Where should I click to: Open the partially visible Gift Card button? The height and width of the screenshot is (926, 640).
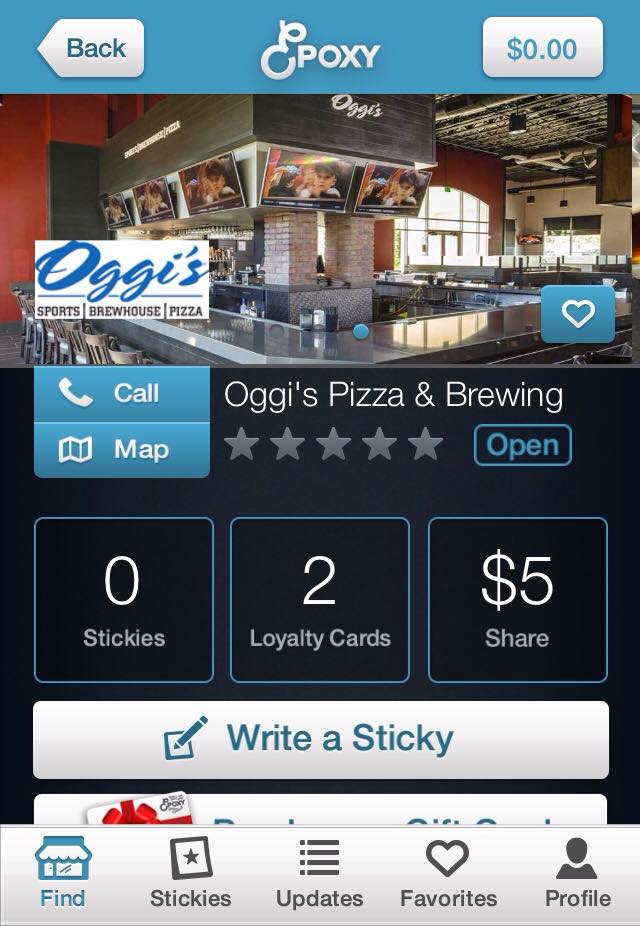coord(320,810)
